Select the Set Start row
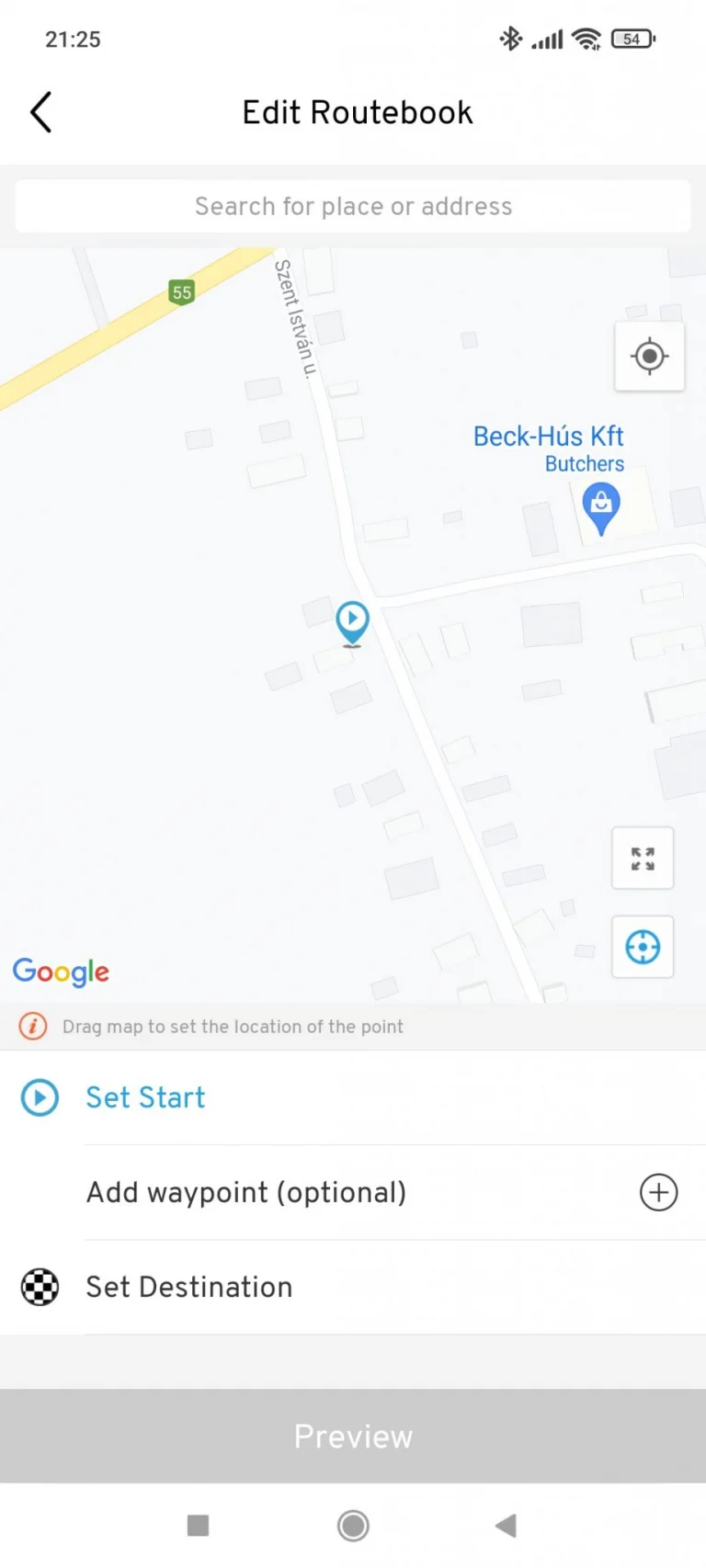 [x=353, y=1097]
